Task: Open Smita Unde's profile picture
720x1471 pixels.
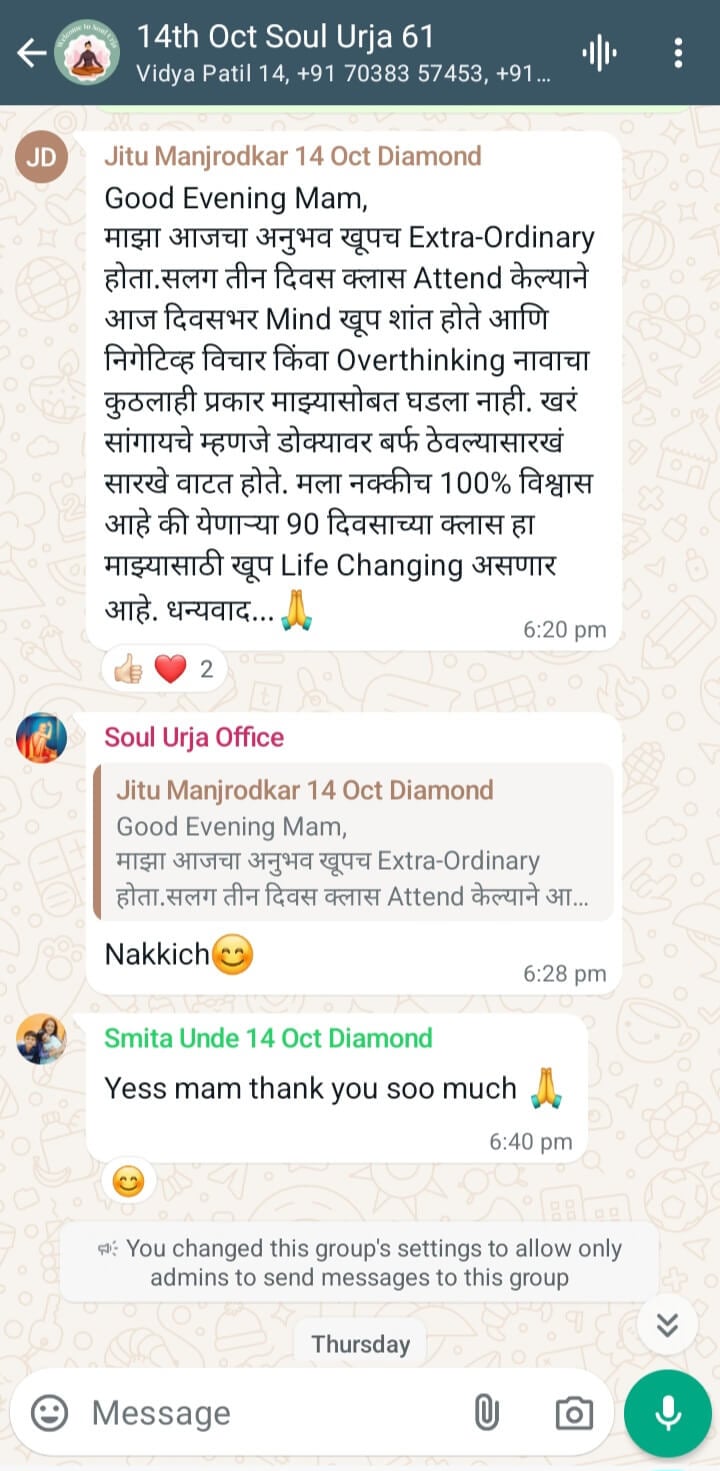Action: click(x=42, y=1039)
